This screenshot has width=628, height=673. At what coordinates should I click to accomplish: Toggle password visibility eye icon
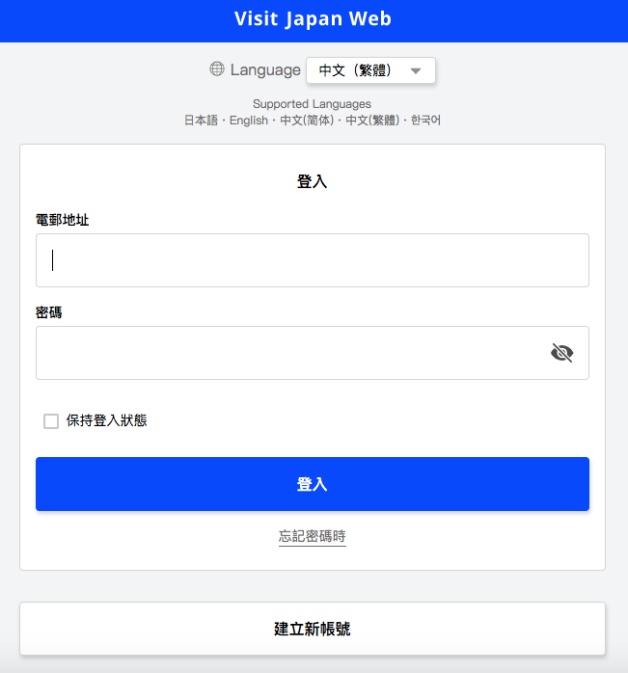(562, 353)
